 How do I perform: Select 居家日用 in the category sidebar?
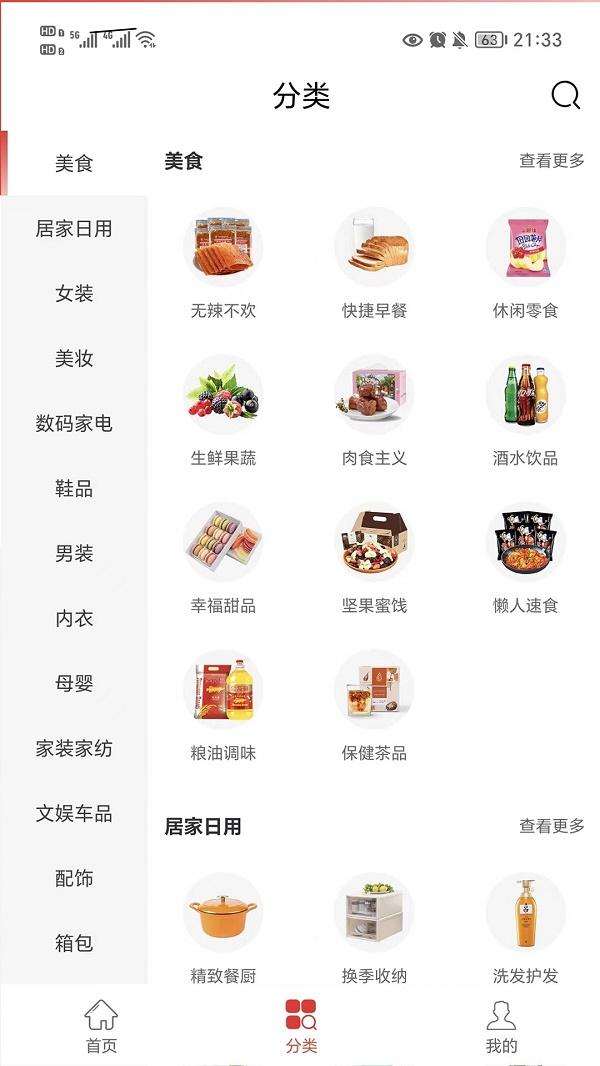pyautogui.click(x=74, y=229)
